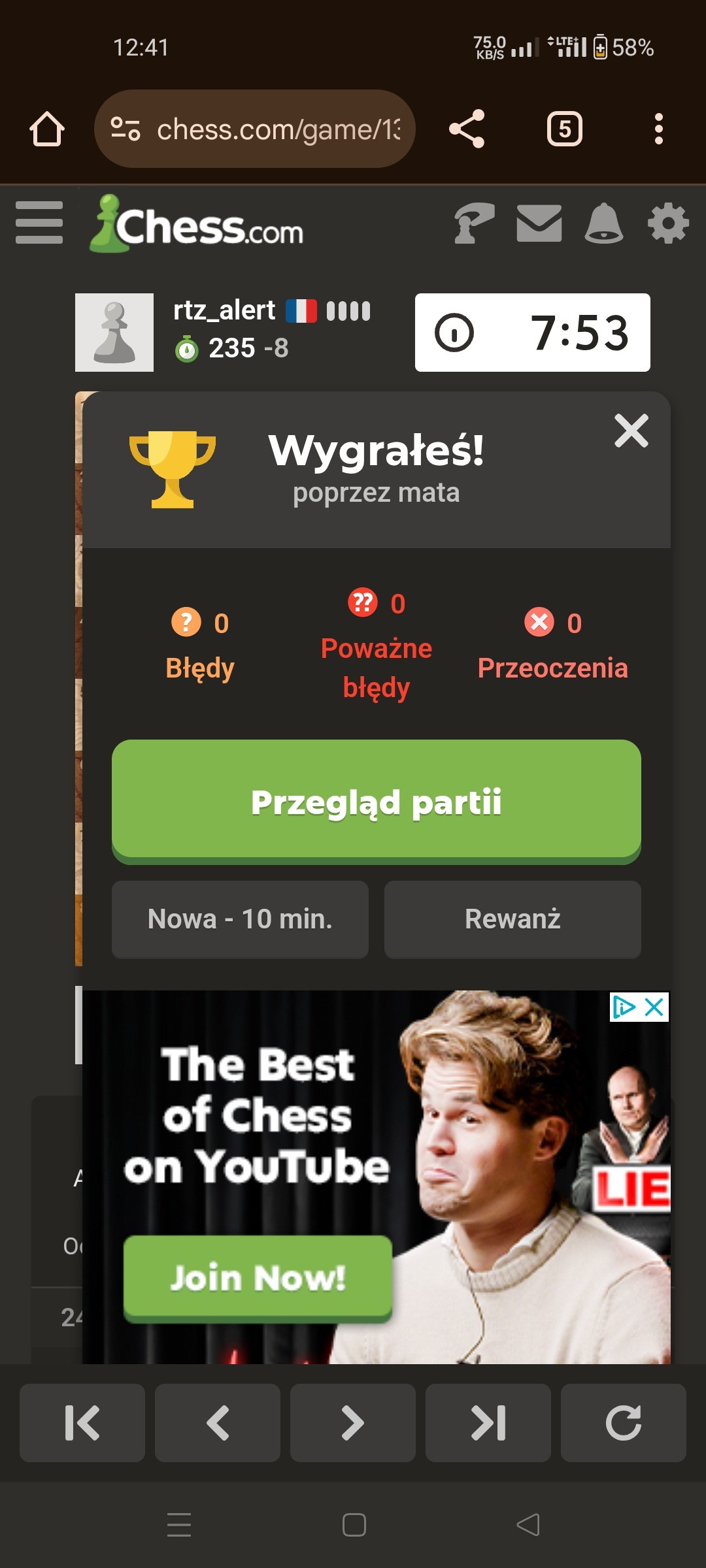Open the browser three-dot menu
706x1568 pixels.
tap(658, 129)
